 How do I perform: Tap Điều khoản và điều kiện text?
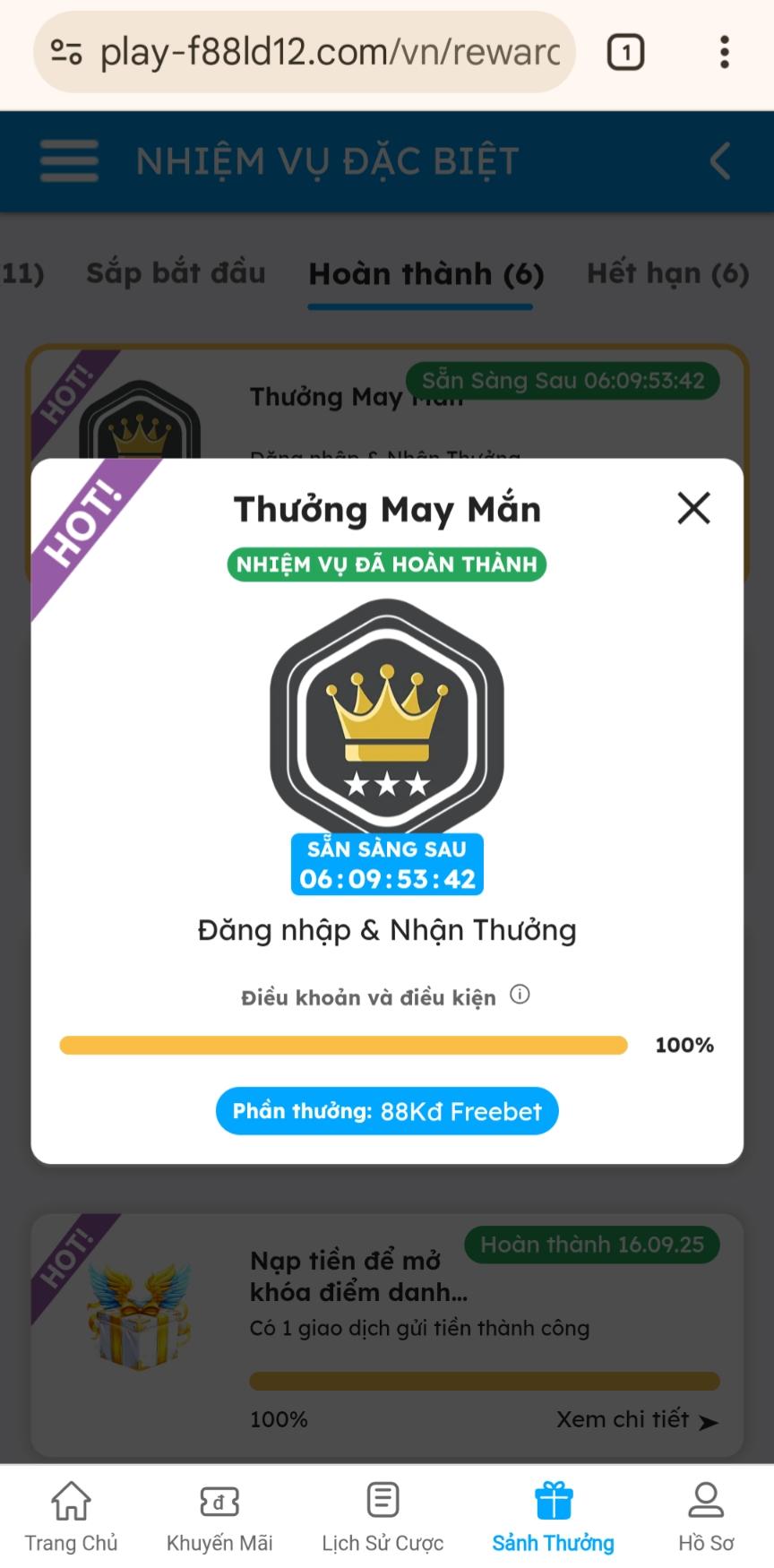[x=369, y=996]
